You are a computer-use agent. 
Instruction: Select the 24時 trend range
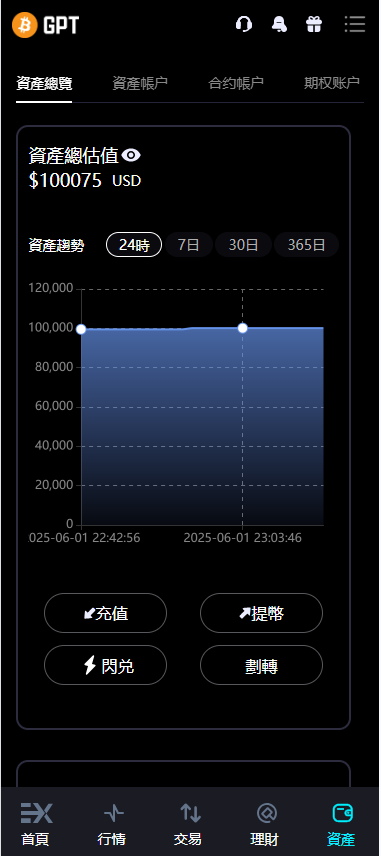point(134,245)
